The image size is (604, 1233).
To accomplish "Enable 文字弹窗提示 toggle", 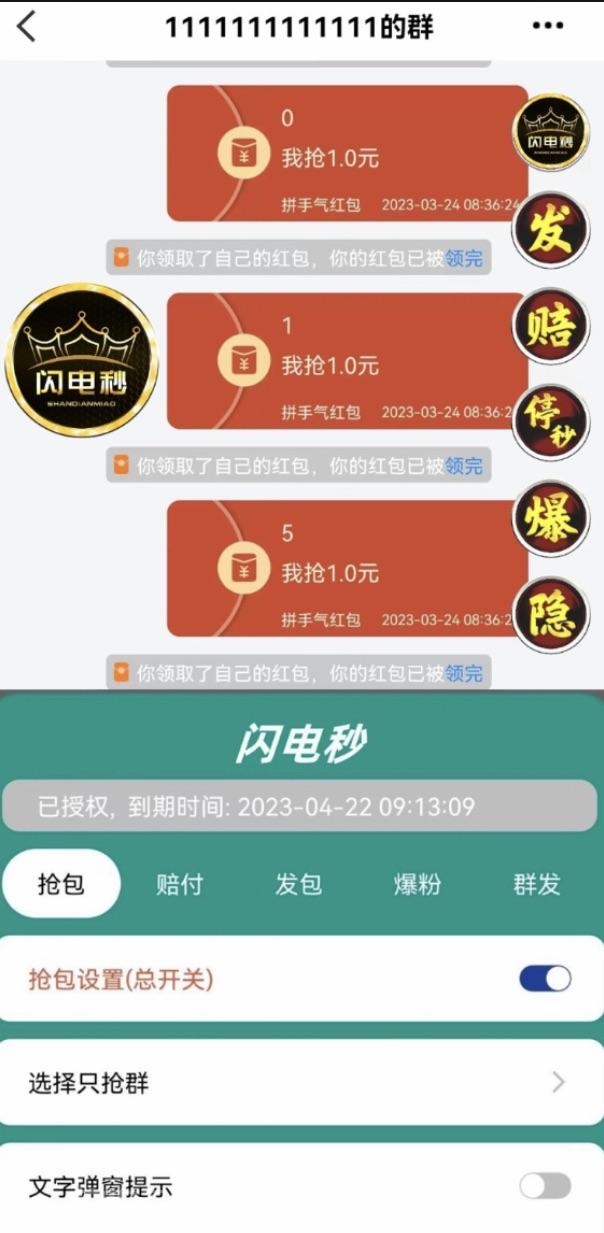I will point(545,1186).
